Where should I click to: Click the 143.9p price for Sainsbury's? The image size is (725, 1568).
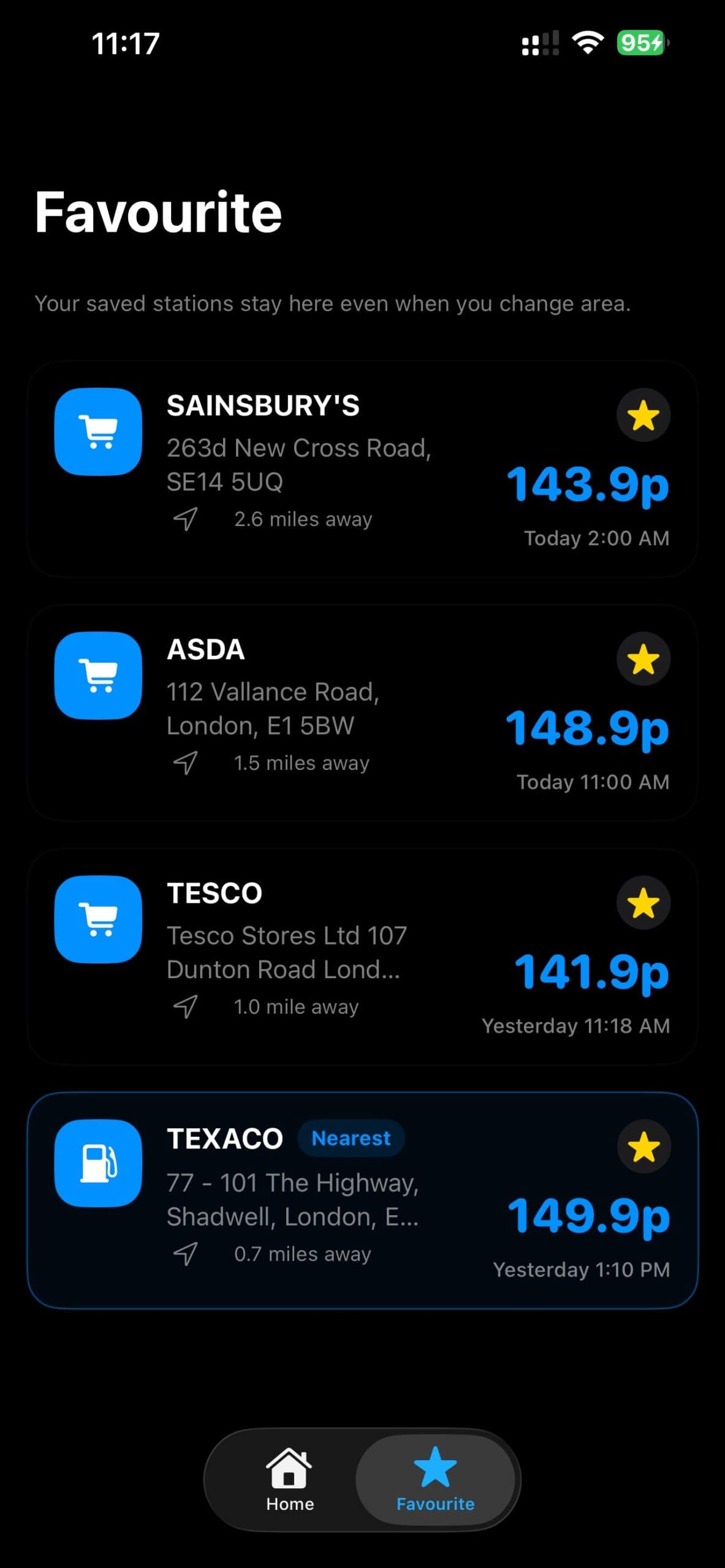(x=590, y=485)
